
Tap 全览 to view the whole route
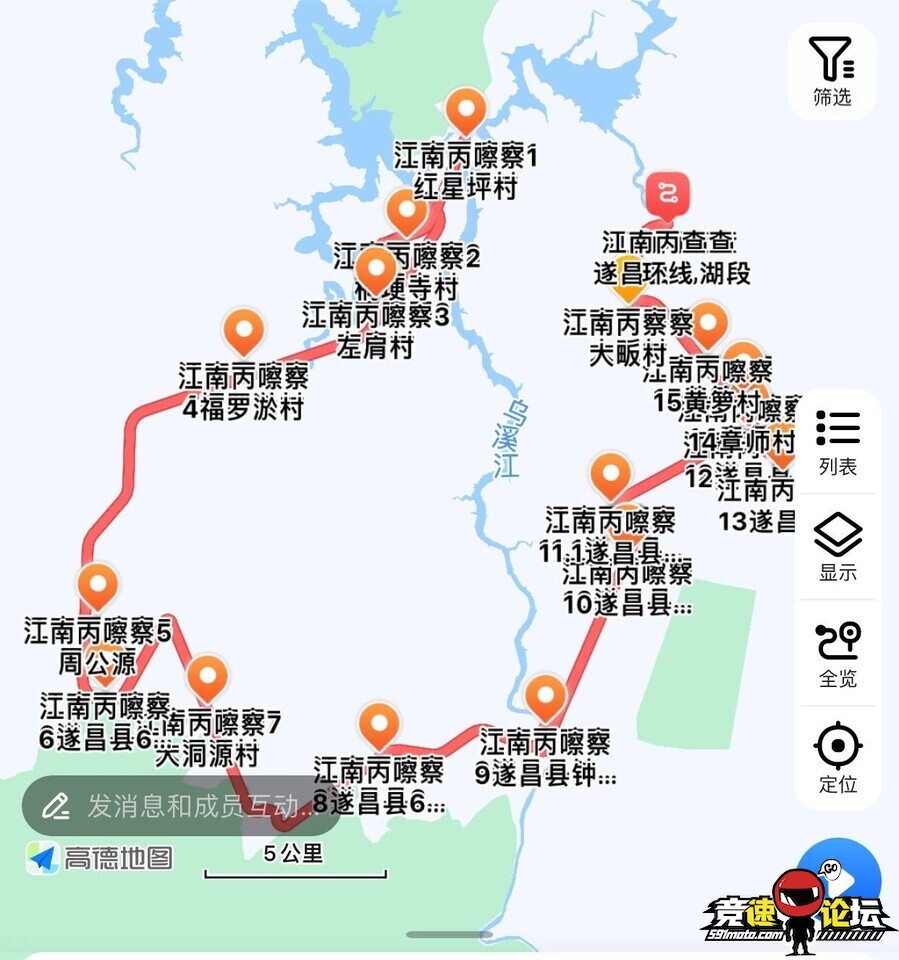(x=838, y=653)
